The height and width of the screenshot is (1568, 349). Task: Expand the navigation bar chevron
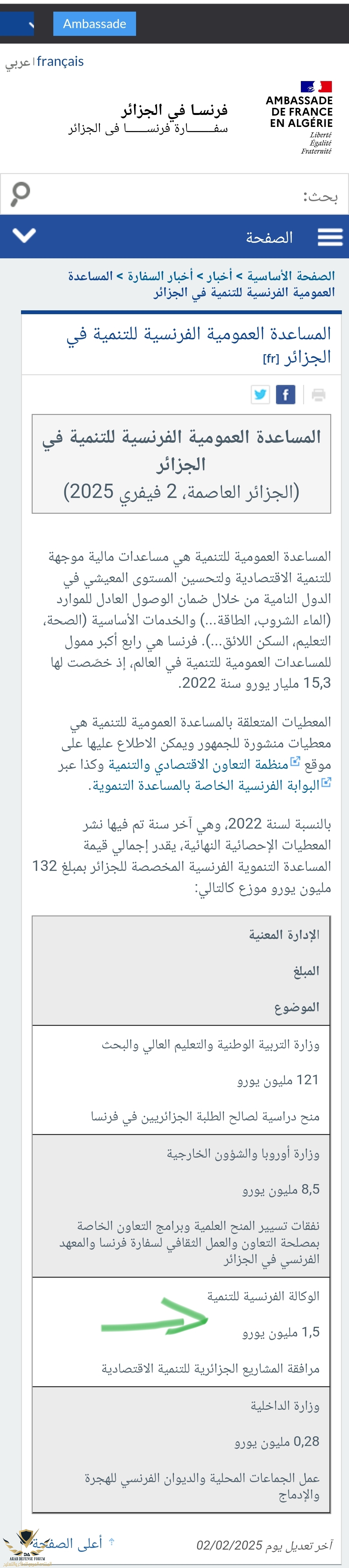coord(24,236)
